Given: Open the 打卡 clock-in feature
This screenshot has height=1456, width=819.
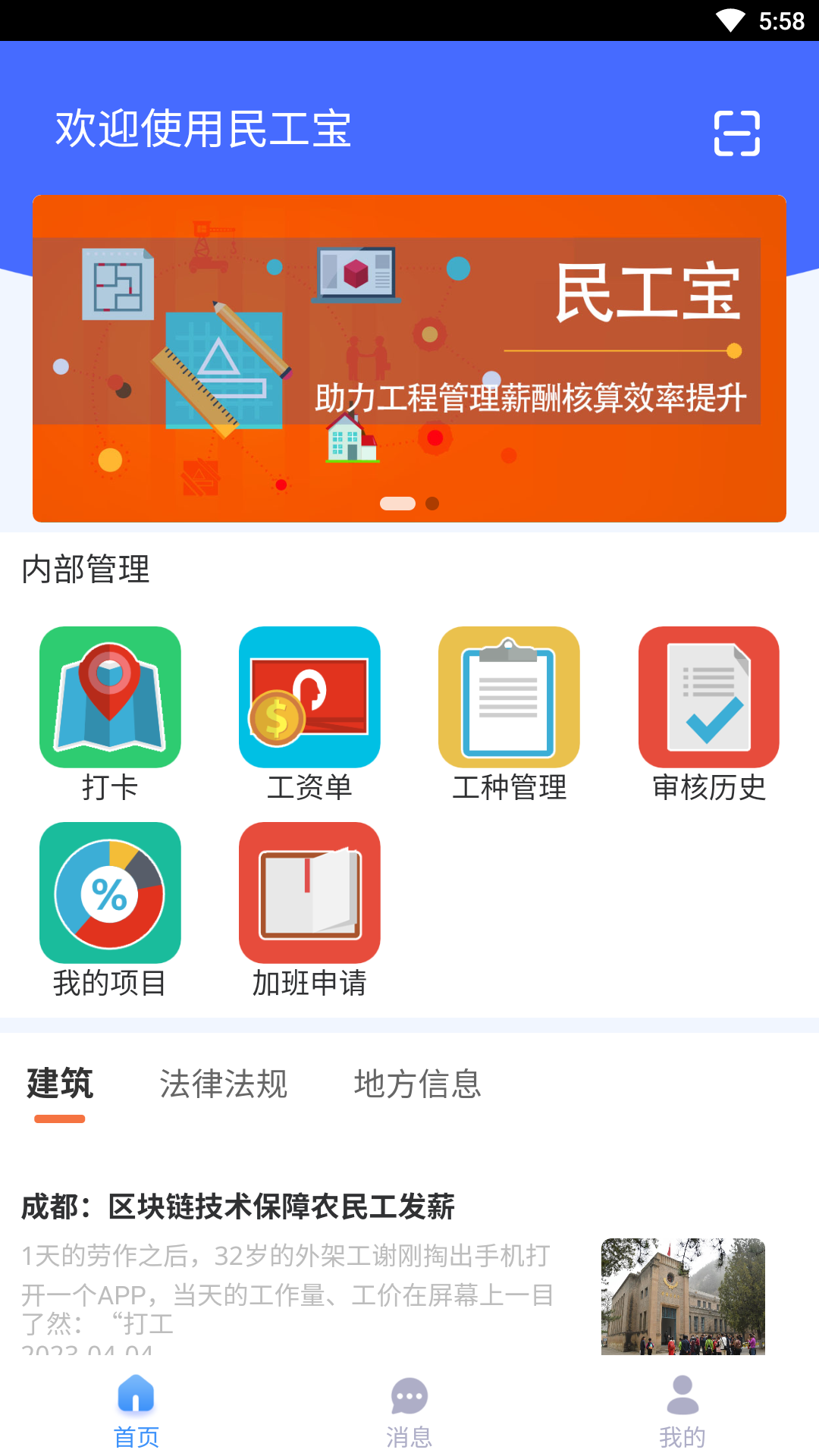Looking at the screenshot, I should pyautogui.click(x=110, y=714).
